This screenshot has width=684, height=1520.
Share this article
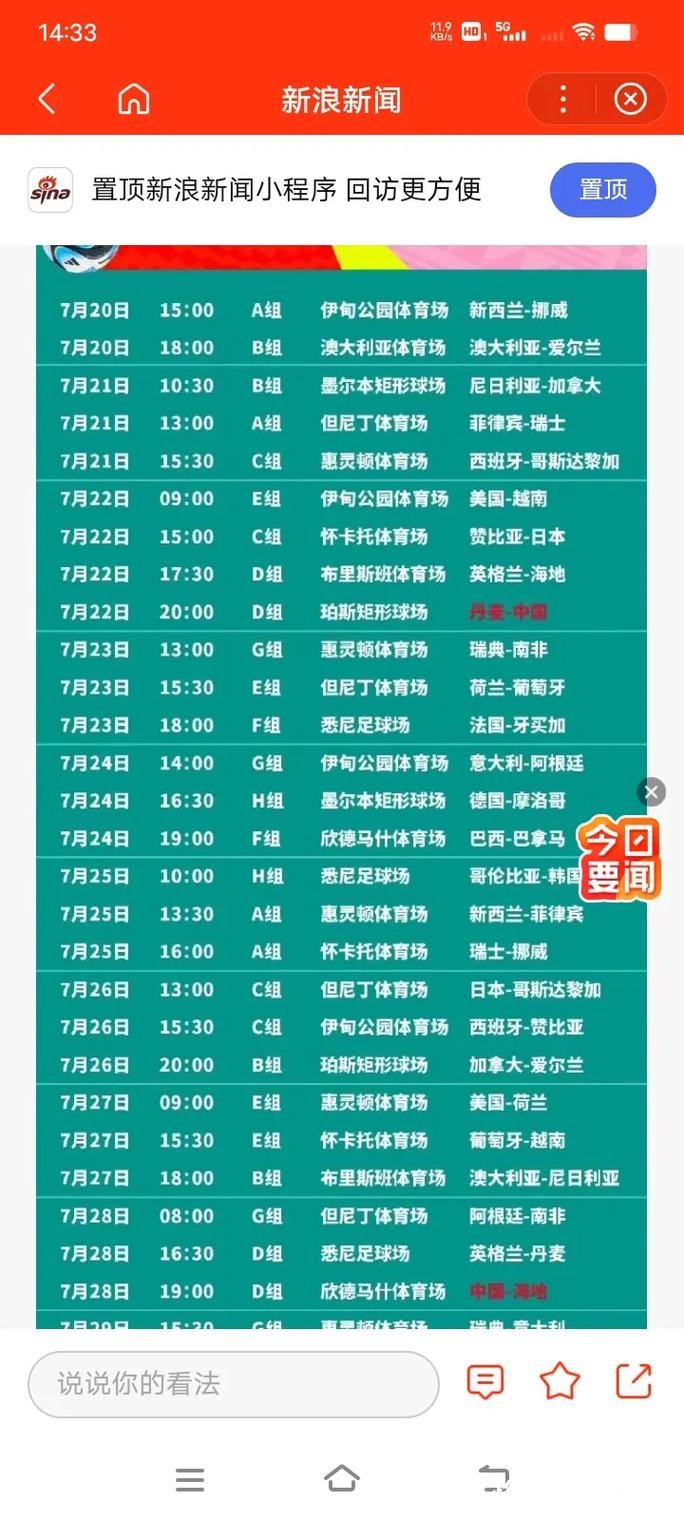(x=633, y=1382)
